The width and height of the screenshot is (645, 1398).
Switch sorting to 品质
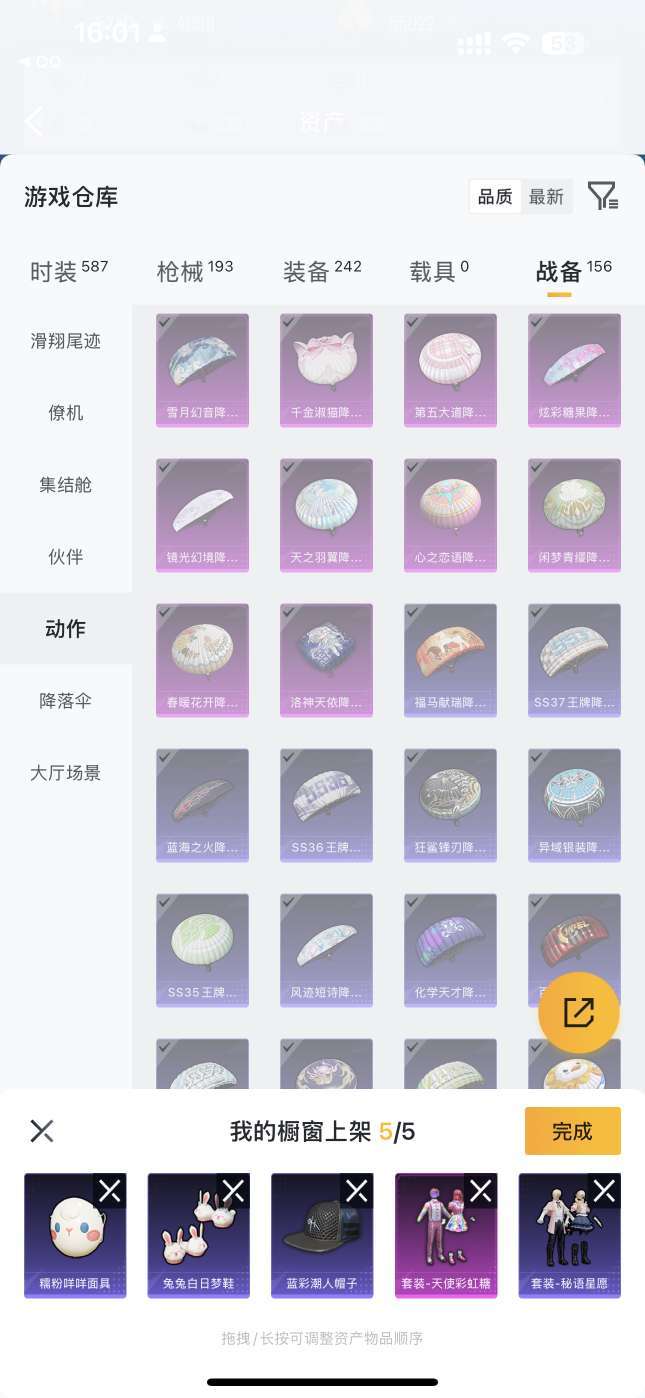point(495,197)
